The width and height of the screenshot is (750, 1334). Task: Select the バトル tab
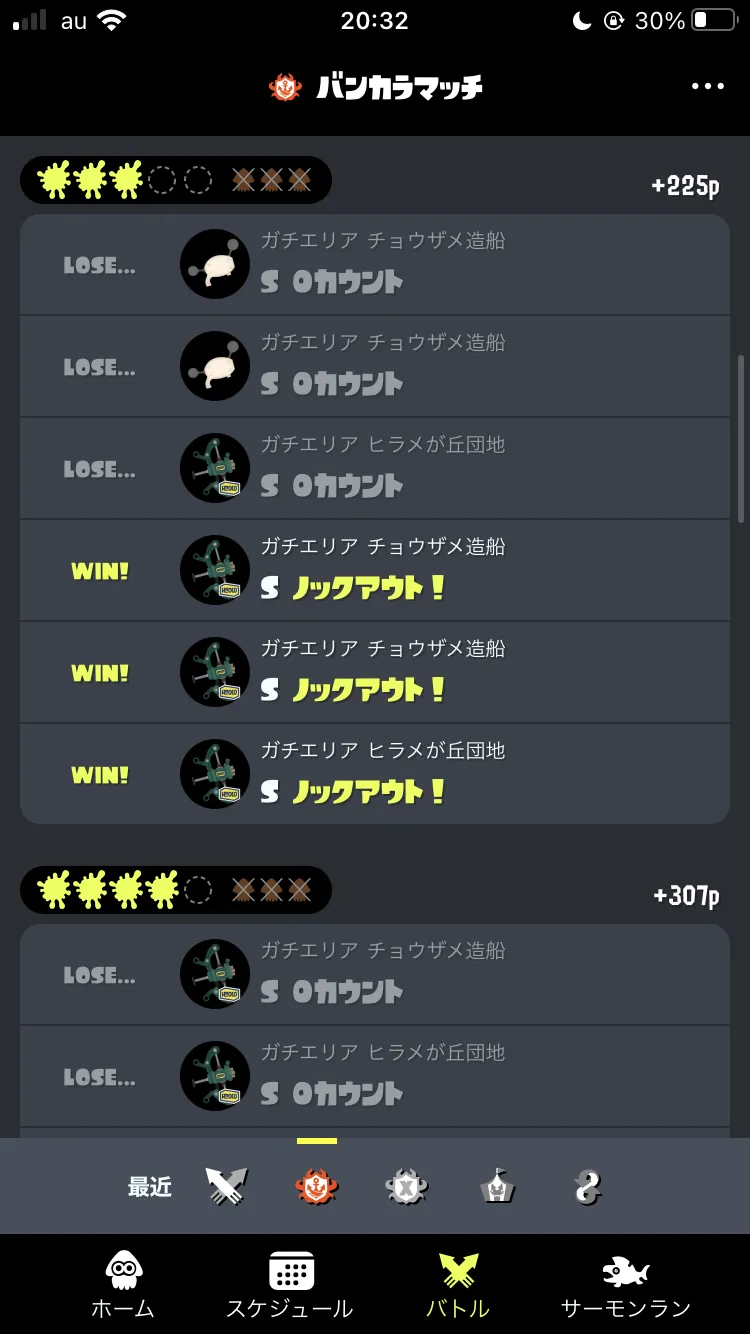(x=458, y=1284)
